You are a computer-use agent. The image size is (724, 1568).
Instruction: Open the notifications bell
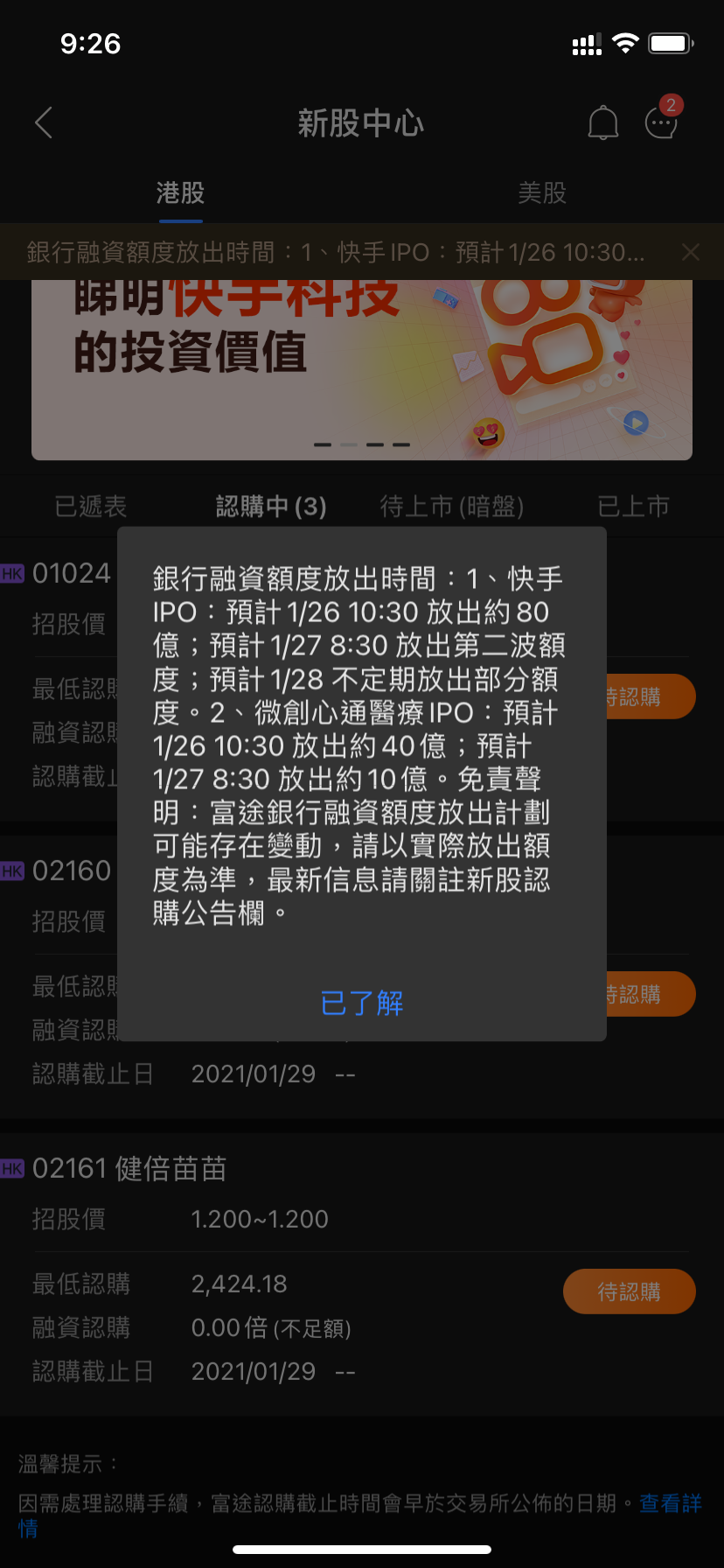pos(602,123)
